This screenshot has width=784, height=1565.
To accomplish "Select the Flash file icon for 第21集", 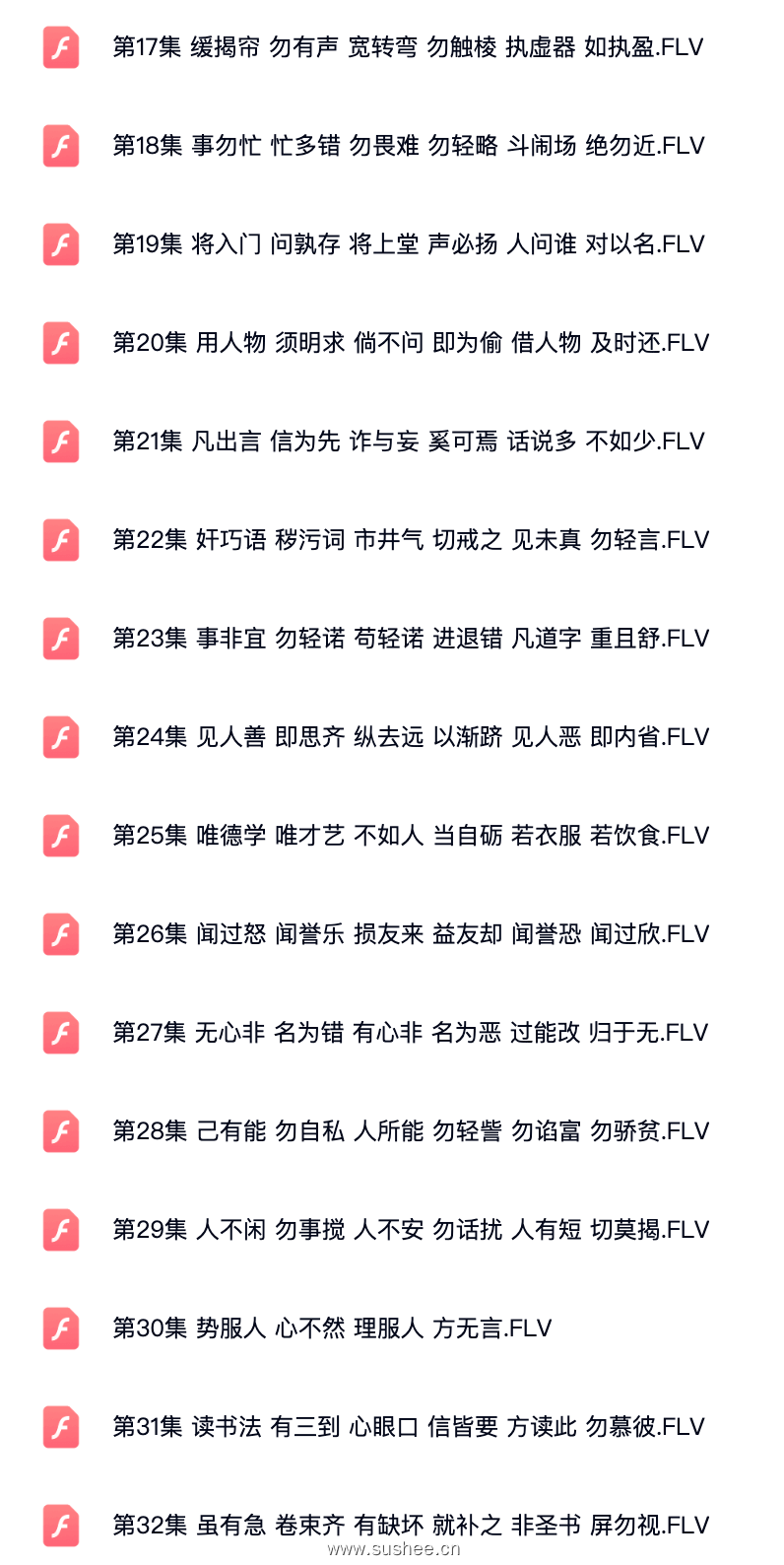I will [60, 442].
